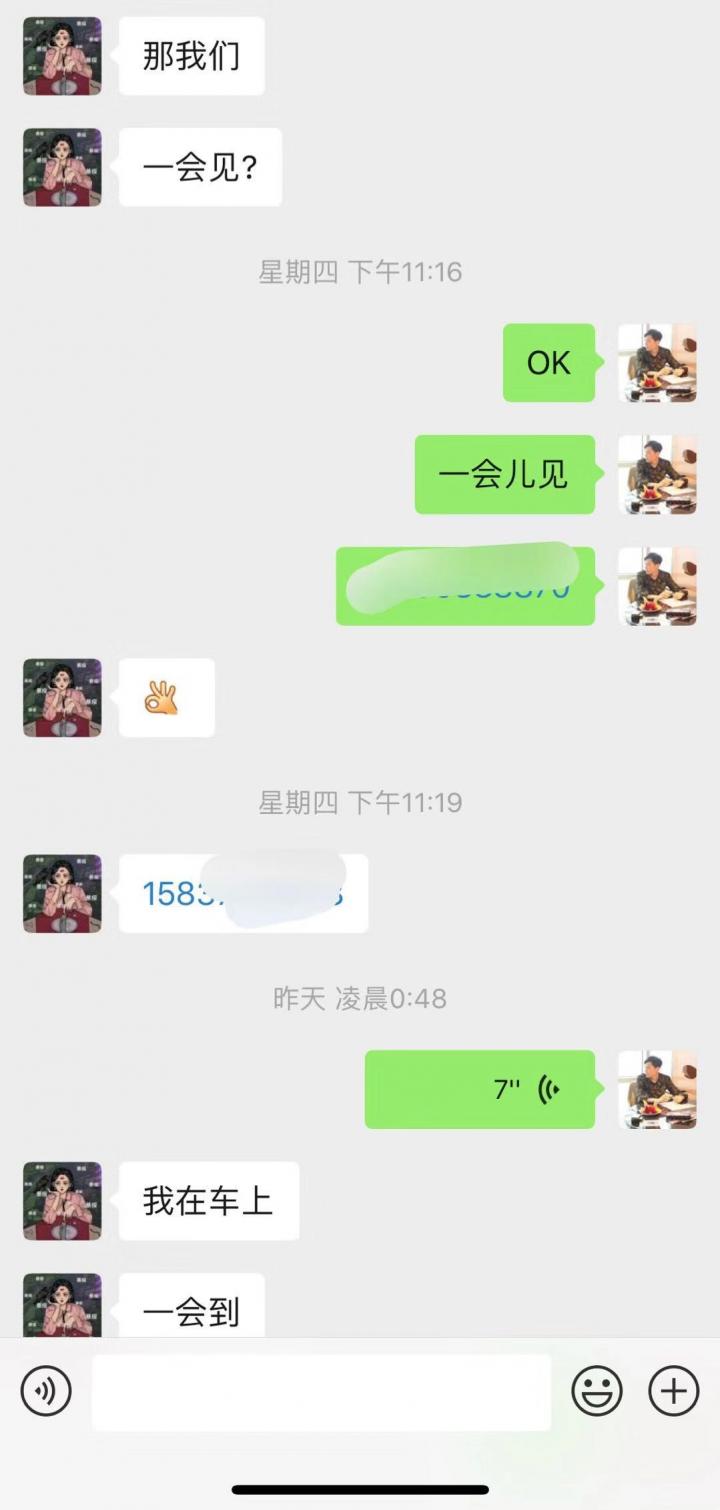Tap the message text field
Screen dimensions: 720x1510
coord(321,1392)
